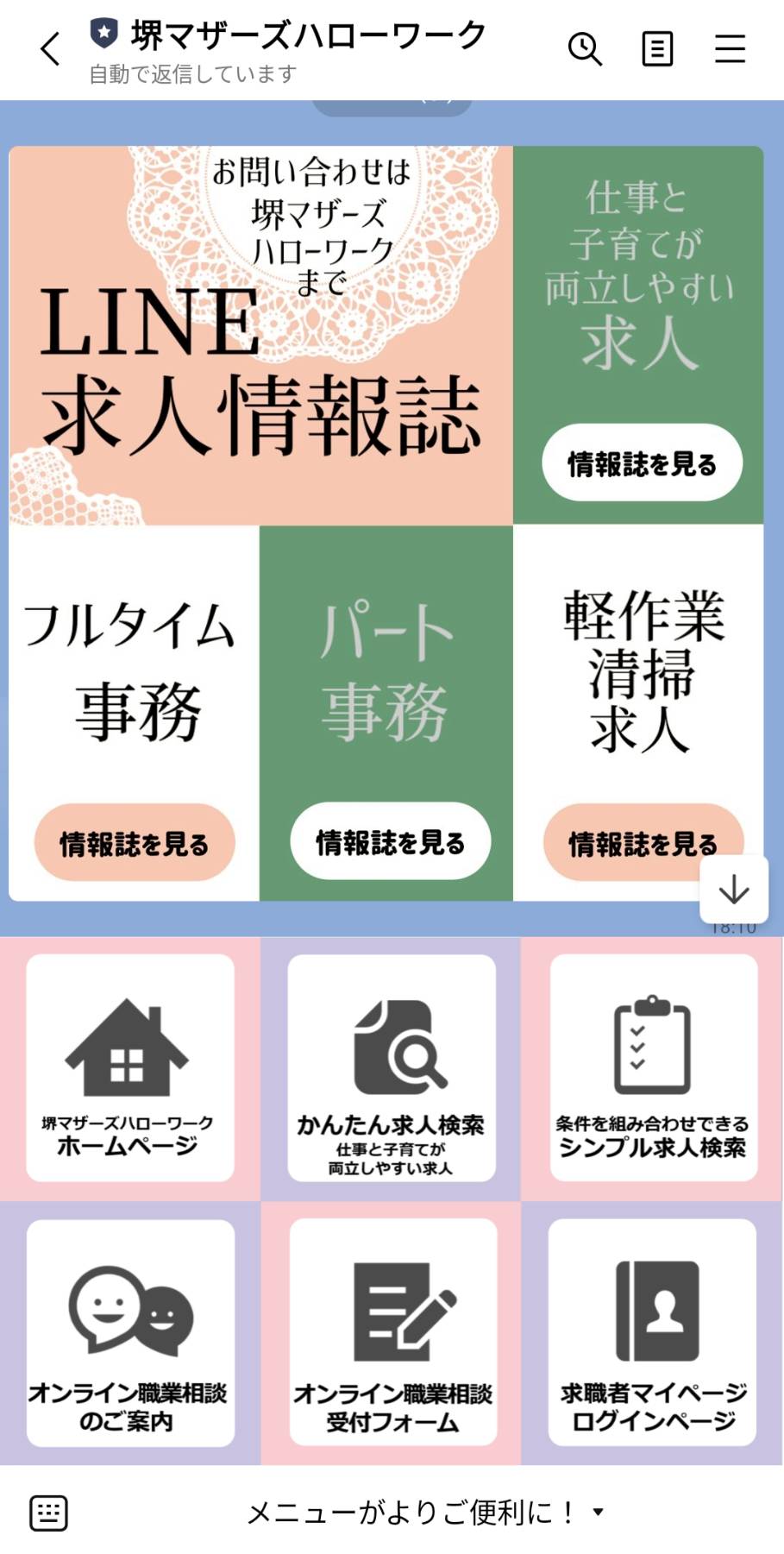The image size is (784, 1554).
Task: View the フルタイム事務 magazine
Action: click(135, 843)
